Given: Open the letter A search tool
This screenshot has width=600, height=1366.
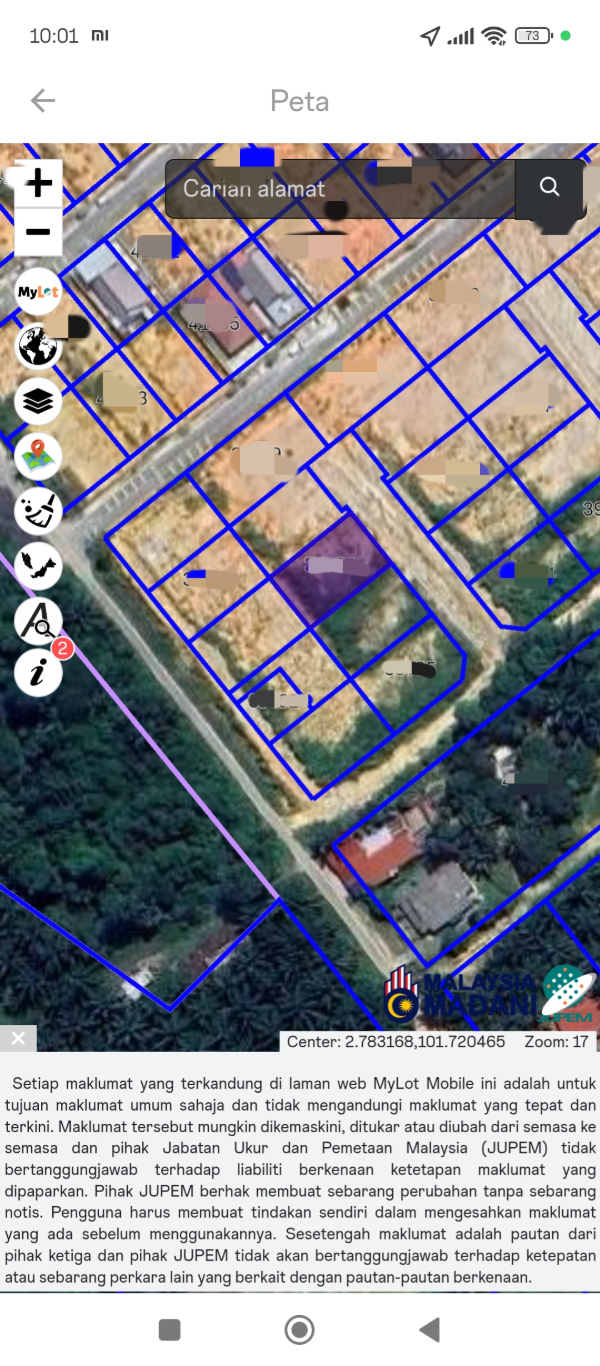Looking at the screenshot, I should pyautogui.click(x=38, y=620).
